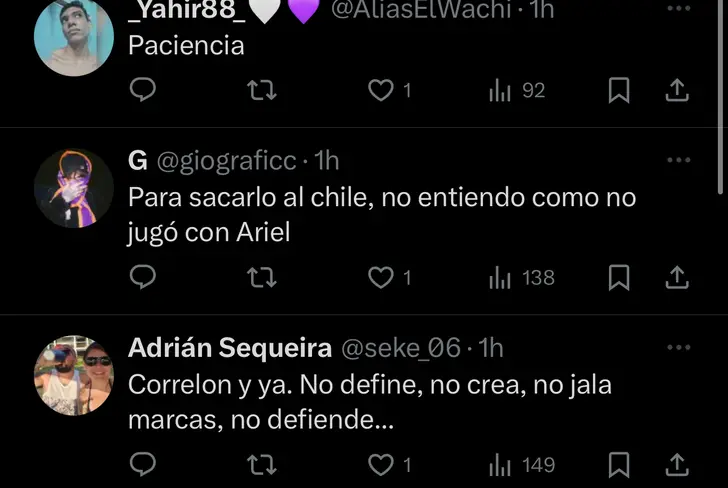Reply to G's tweet about Ariel
The width and height of the screenshot is (728, 488).
[x=144, y=277]
